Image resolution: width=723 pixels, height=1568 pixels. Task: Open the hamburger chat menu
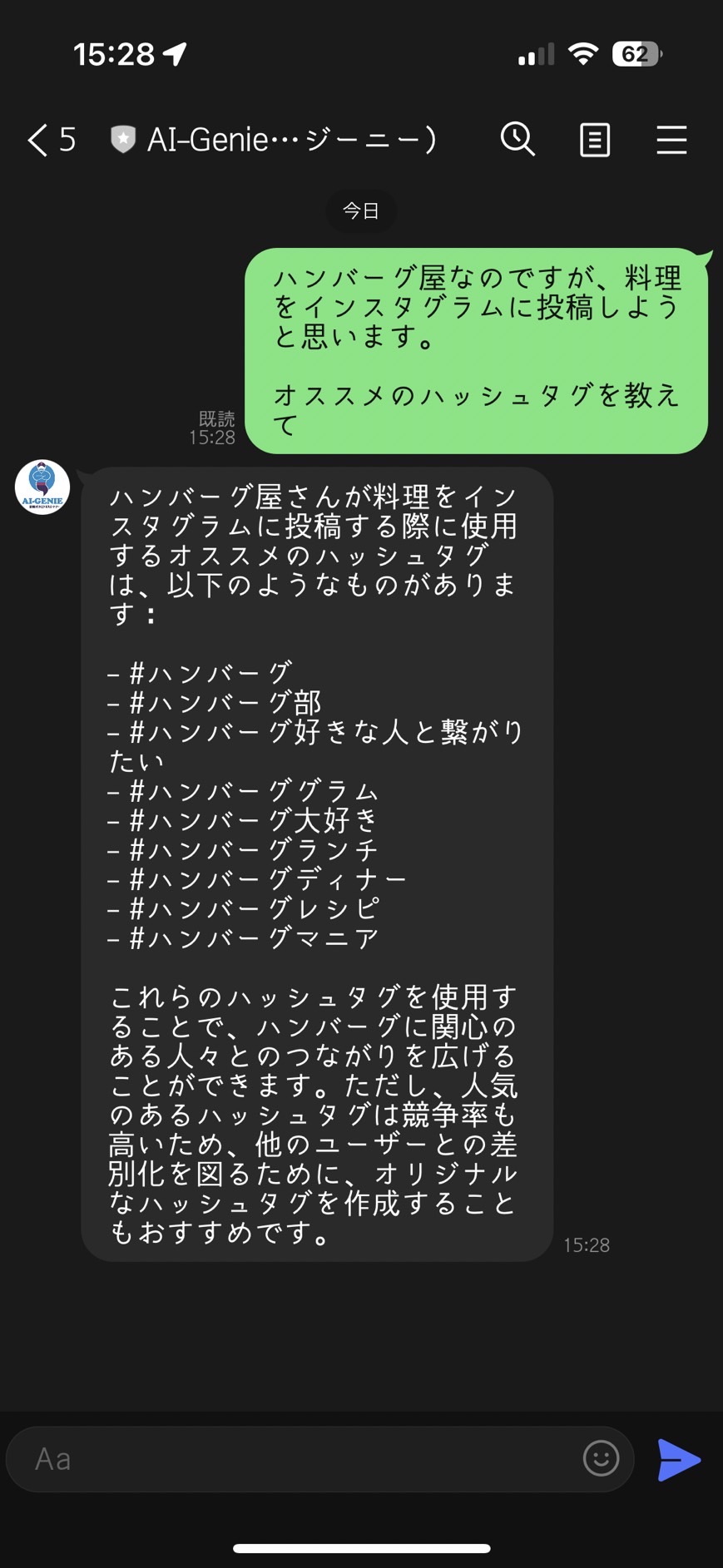tap(671, 140)
